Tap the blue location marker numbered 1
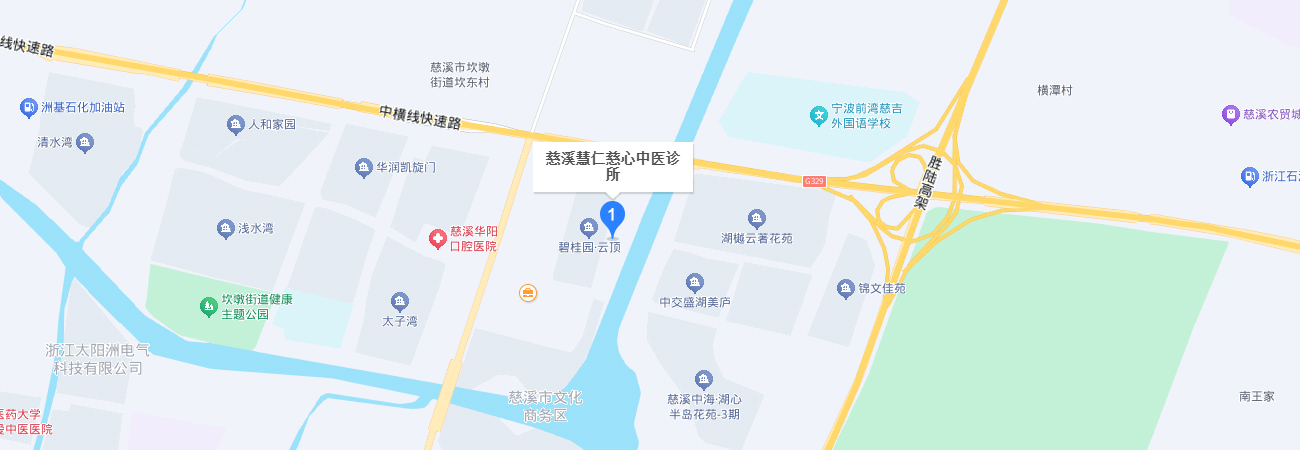 click(x=612, y=215)
